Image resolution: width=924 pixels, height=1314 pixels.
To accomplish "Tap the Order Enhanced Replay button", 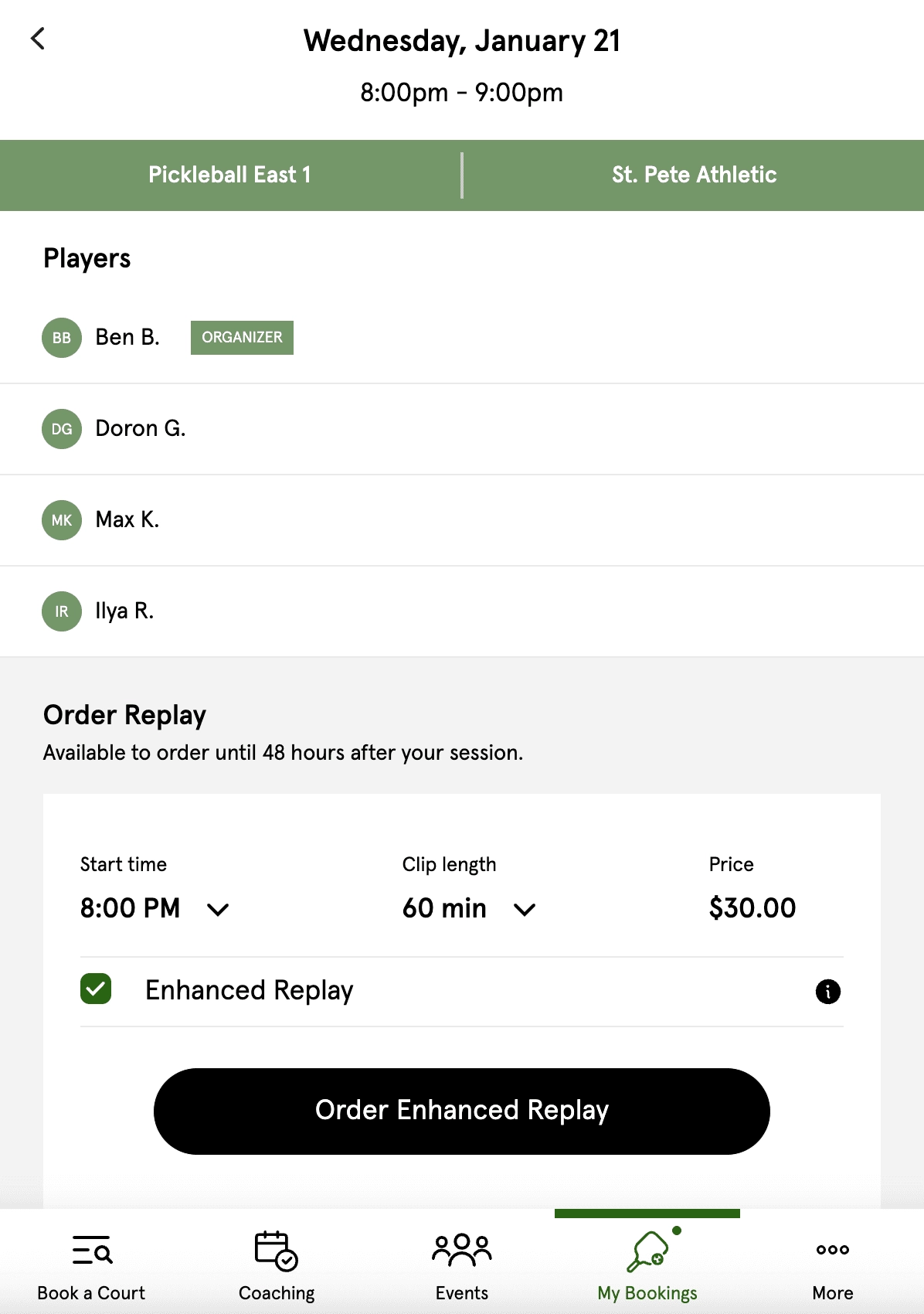I will 461,1111.
